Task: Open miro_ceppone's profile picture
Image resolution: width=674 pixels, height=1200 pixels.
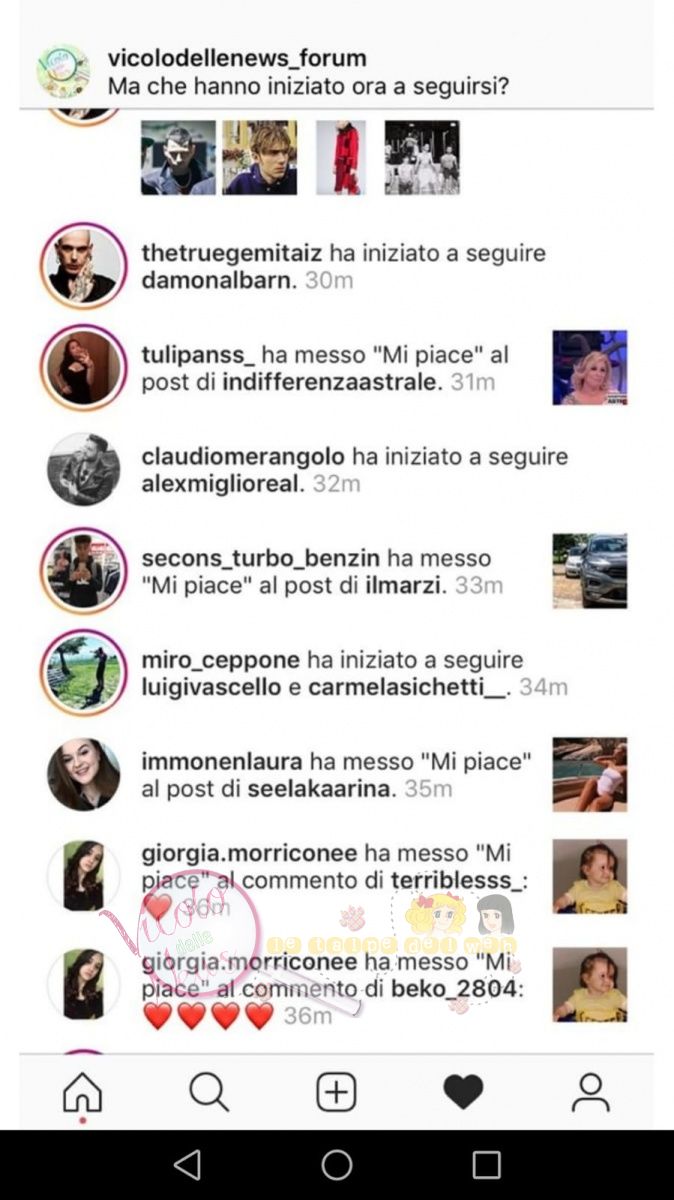Action: click(x=84, y=672)
